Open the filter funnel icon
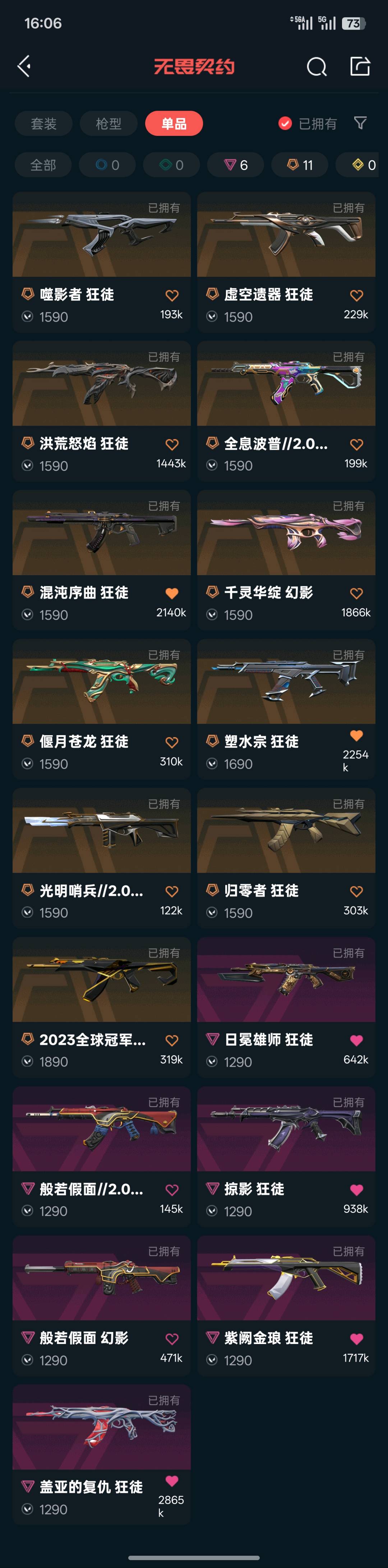This screenshot has height=1568, width=388. [x=360, y=124]
